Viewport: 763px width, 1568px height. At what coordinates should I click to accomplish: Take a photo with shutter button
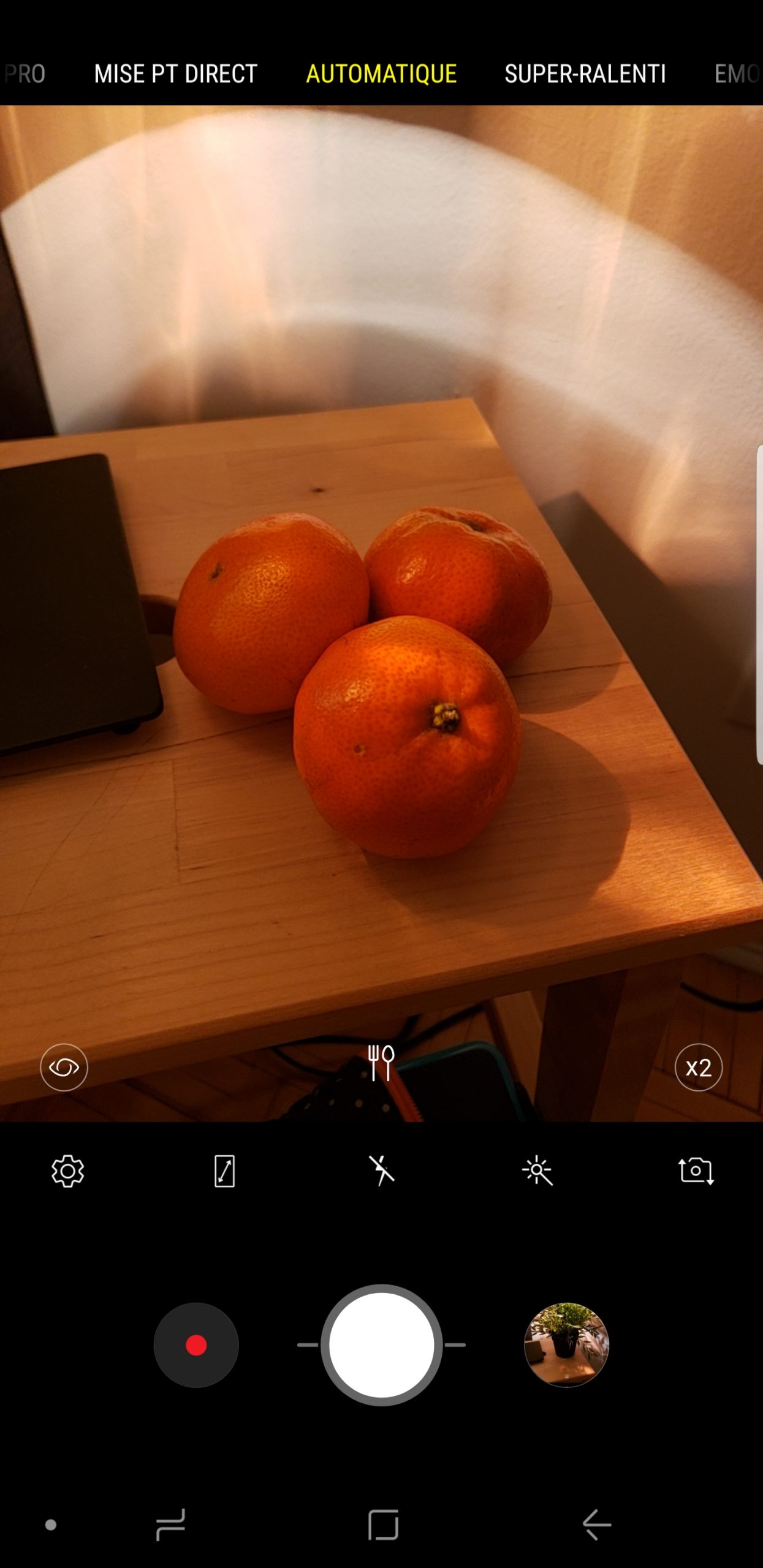[x=381, y=1345]
